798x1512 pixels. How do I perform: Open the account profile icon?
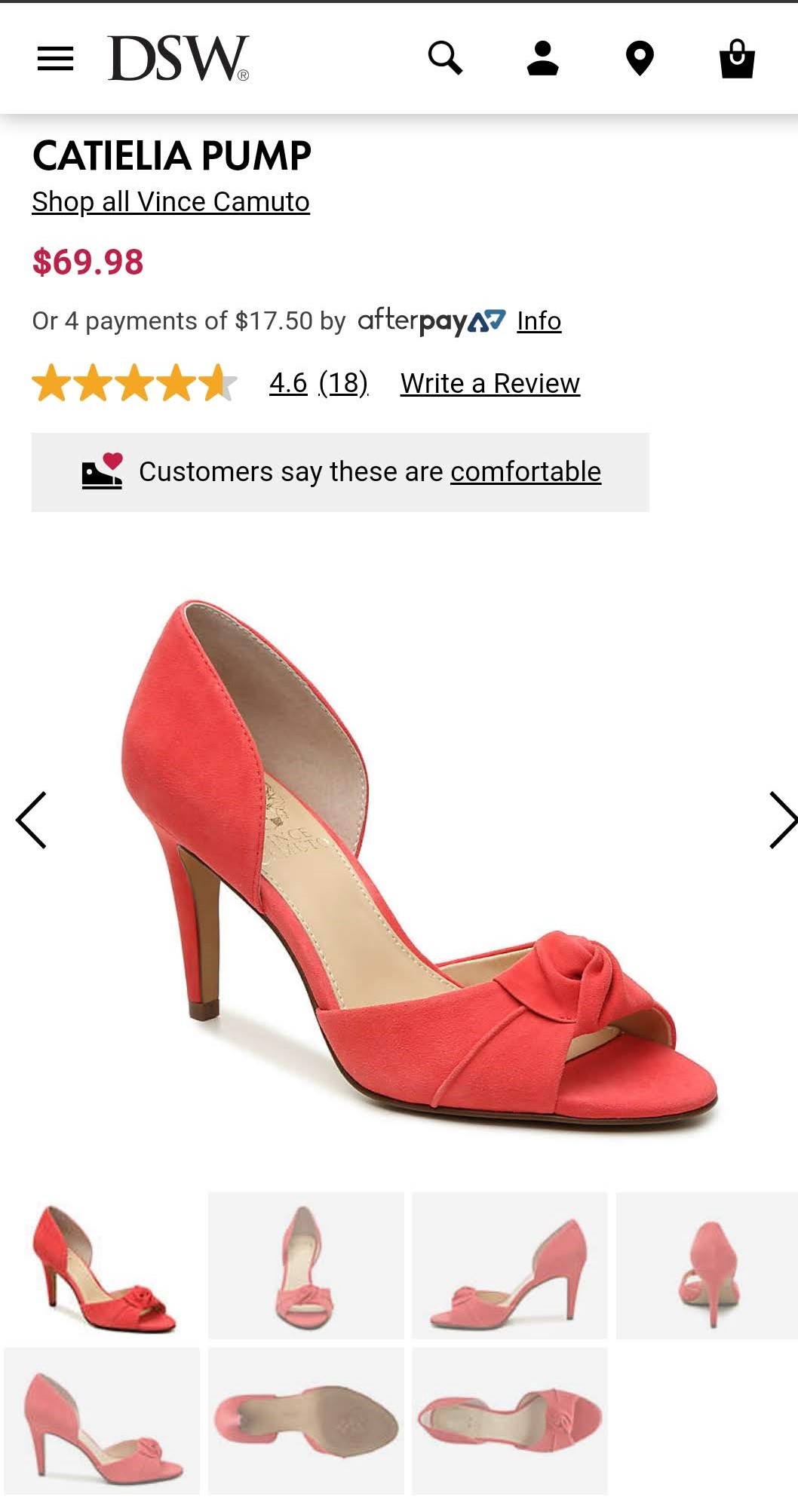[542, 58]
